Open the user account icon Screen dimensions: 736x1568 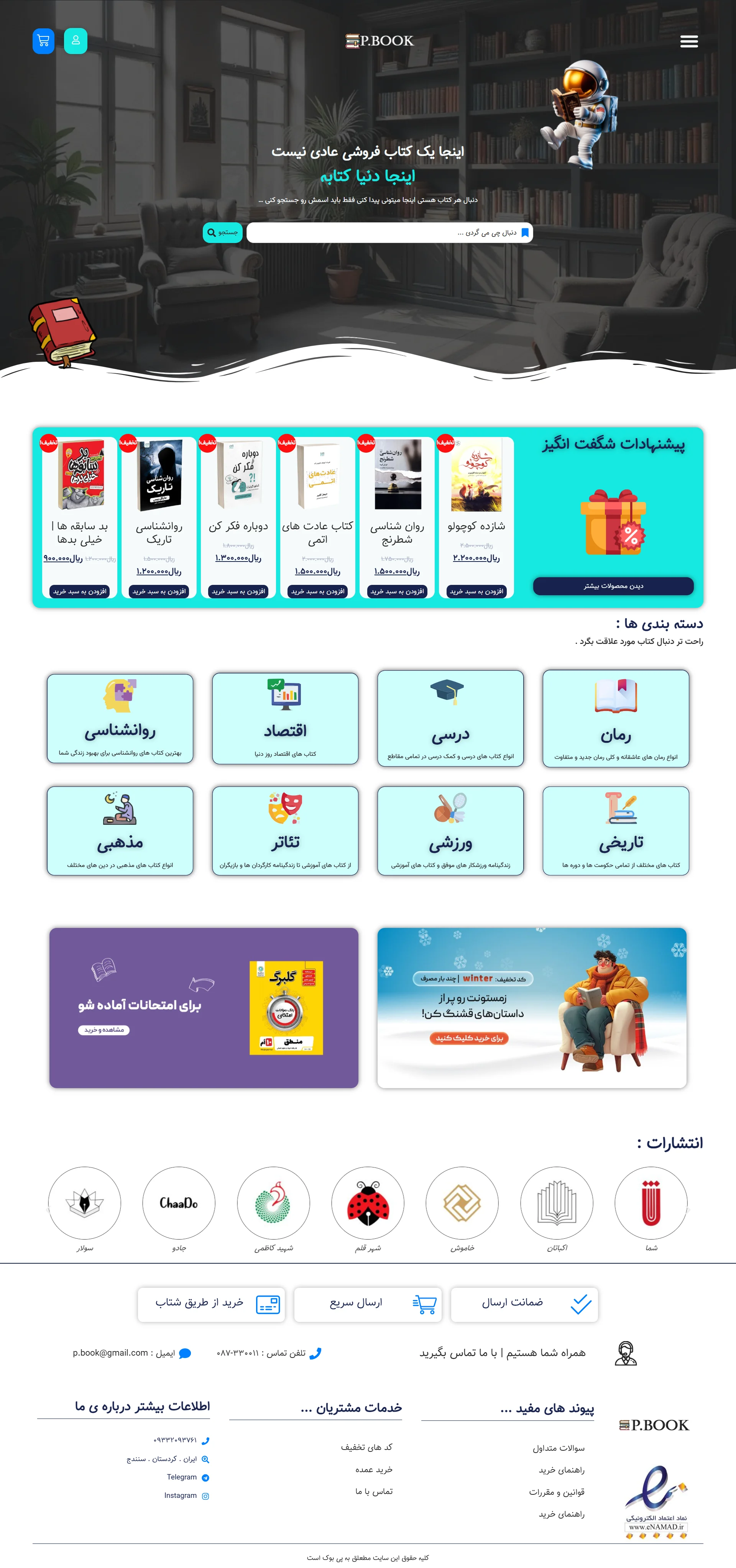tap(76, 41)
